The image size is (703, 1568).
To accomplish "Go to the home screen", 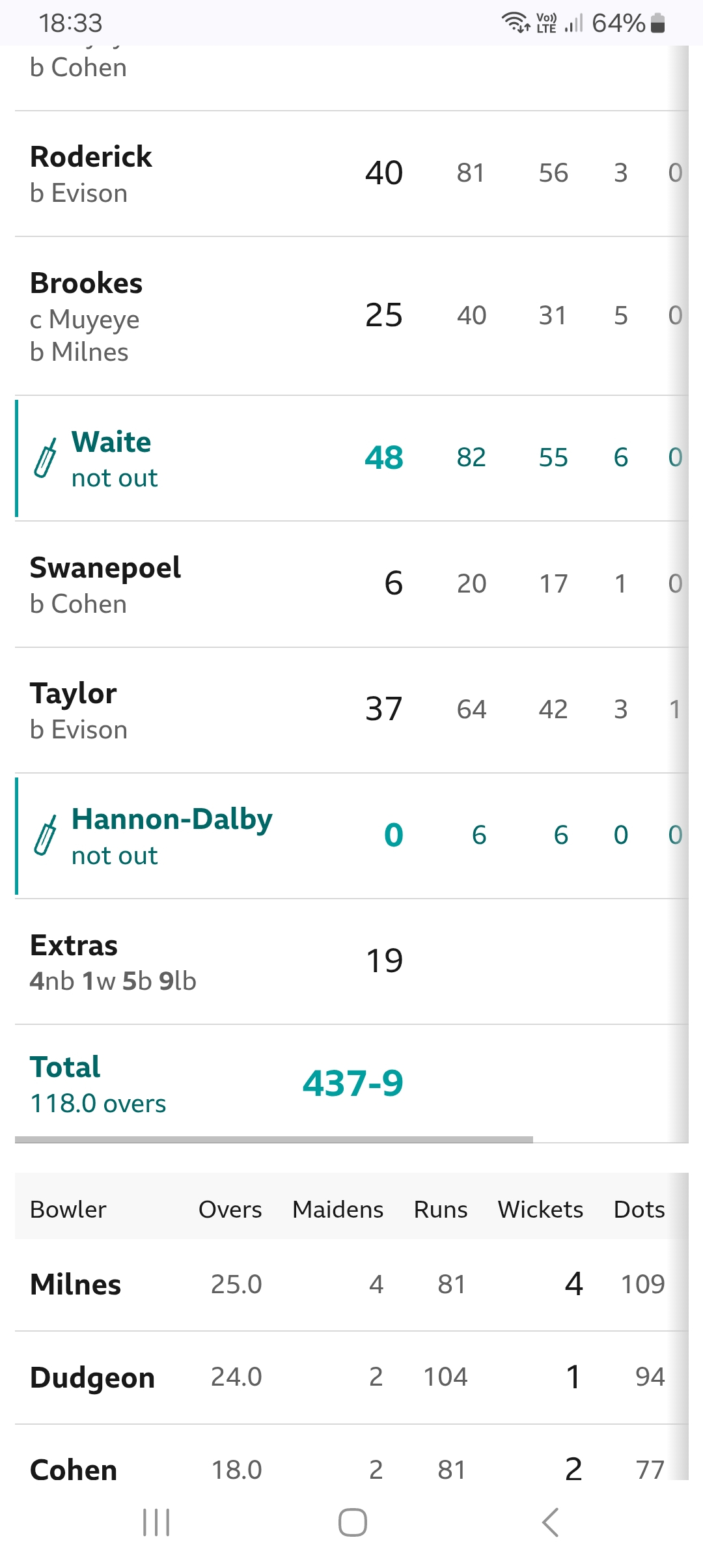I will 352,1522.
